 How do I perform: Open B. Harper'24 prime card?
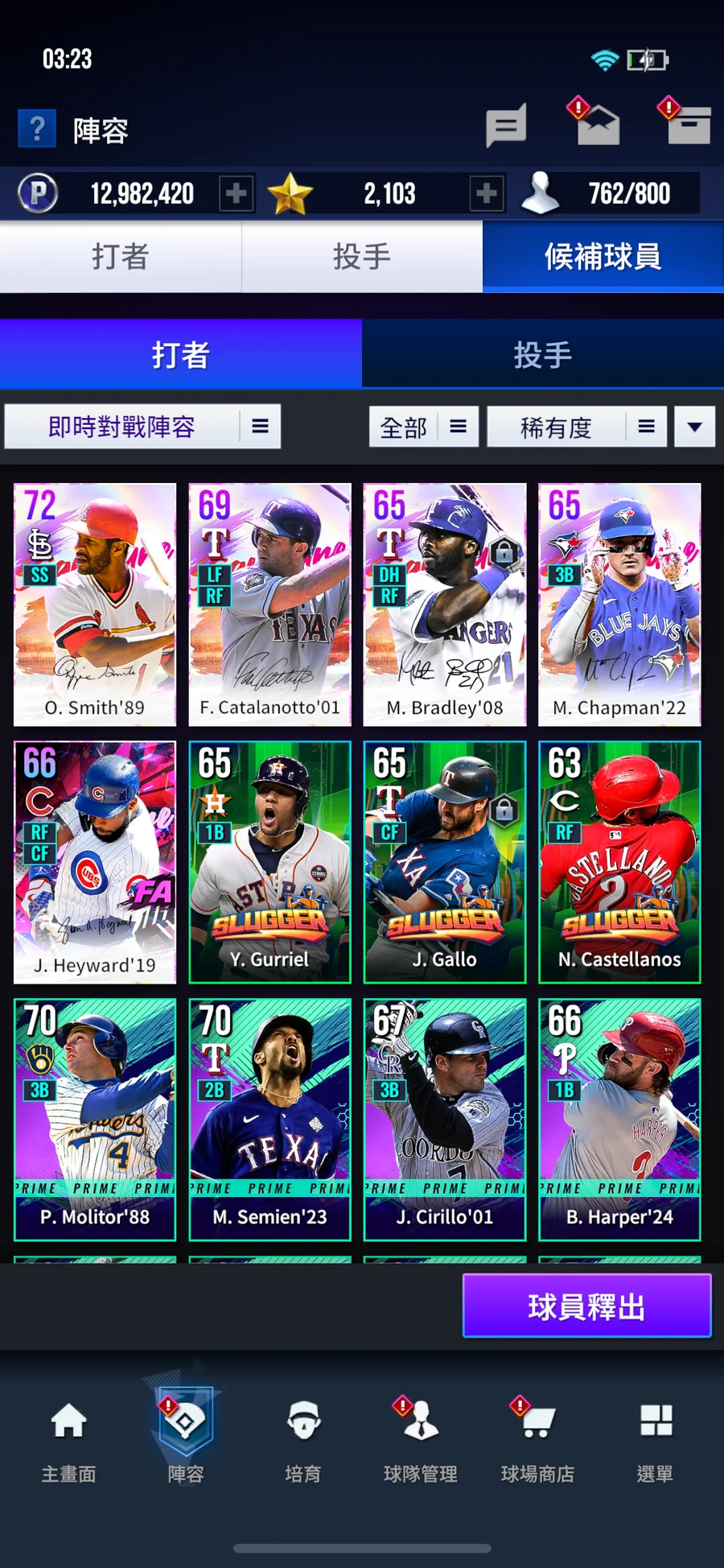(x=619, y=1120)
